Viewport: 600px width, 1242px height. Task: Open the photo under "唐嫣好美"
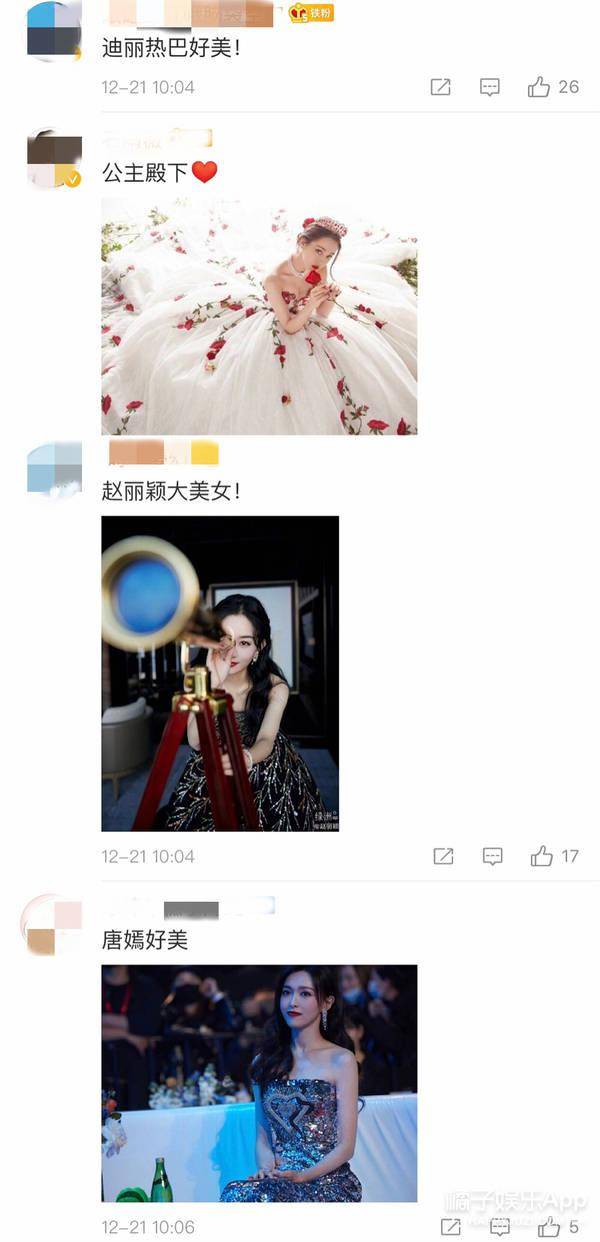pyautogui.click(x=259, y=1083)
